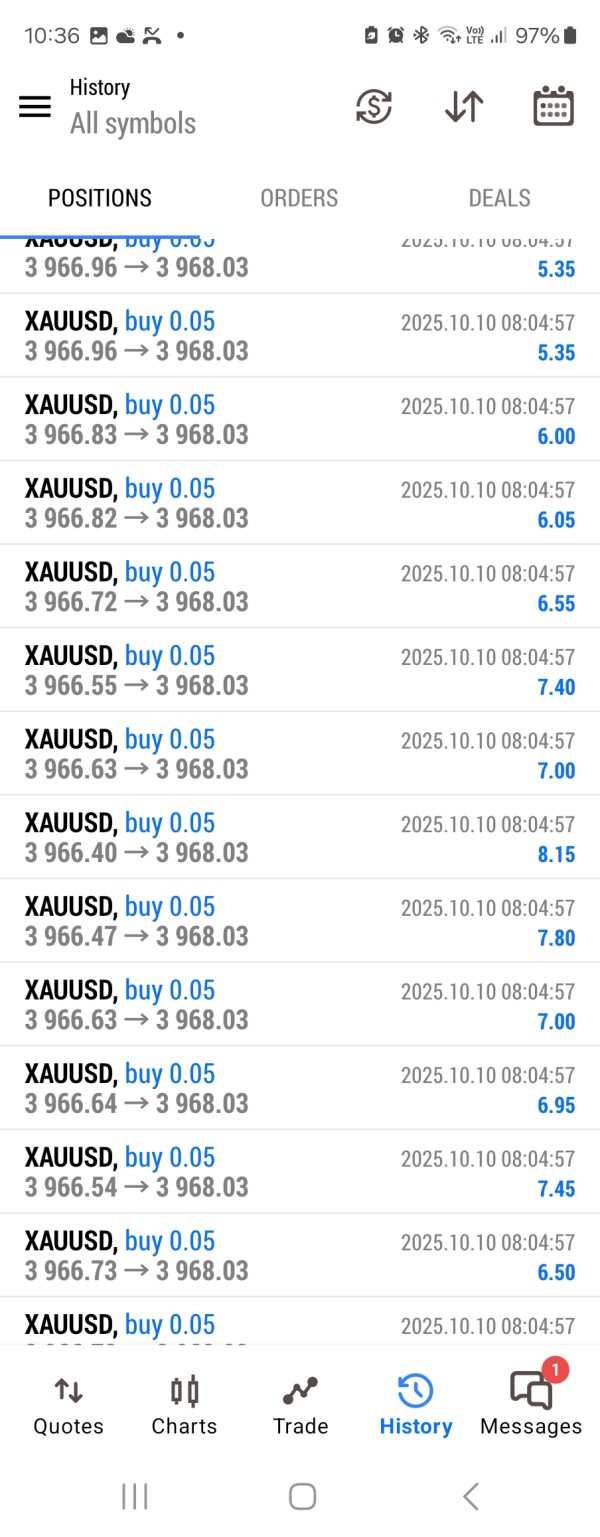Open Messages with one unread badge
The height and width of the screenshot is (1537, 600).
531,1406
